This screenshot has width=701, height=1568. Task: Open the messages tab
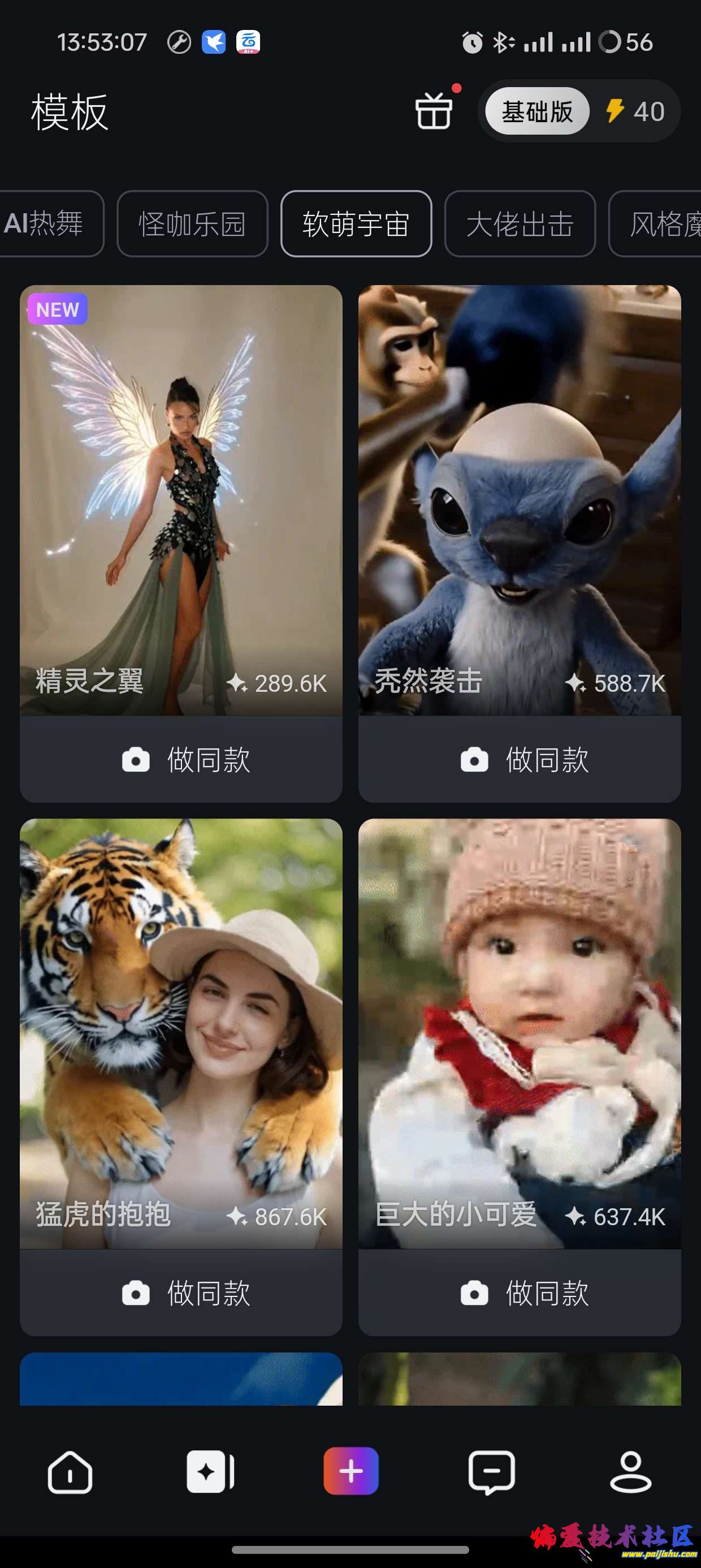pyautogui.click(x=491, y=1472)
